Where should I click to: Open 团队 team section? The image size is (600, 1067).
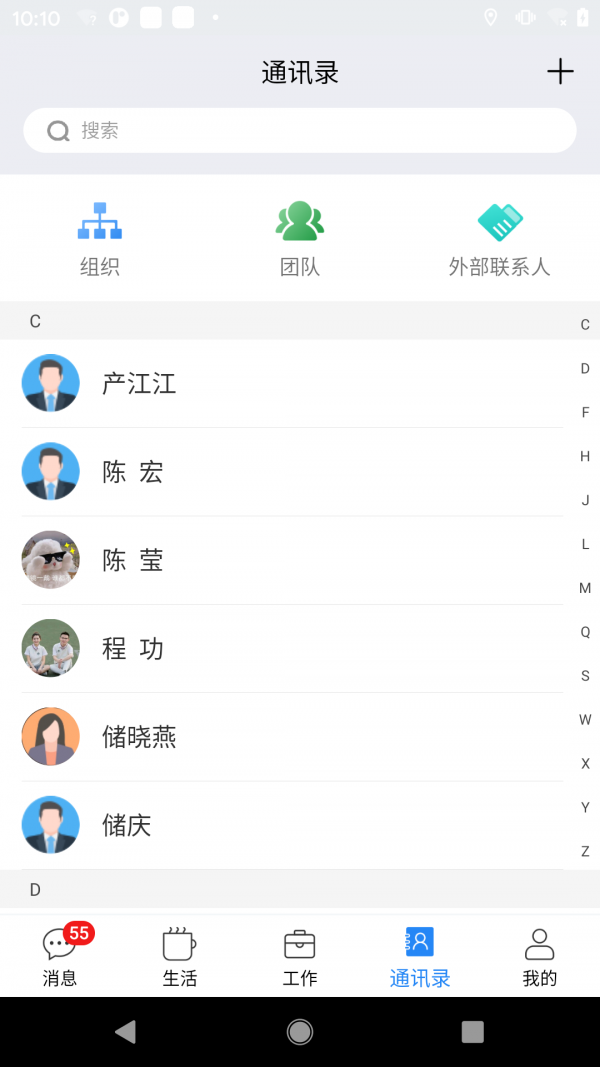(x=300, y=238)
